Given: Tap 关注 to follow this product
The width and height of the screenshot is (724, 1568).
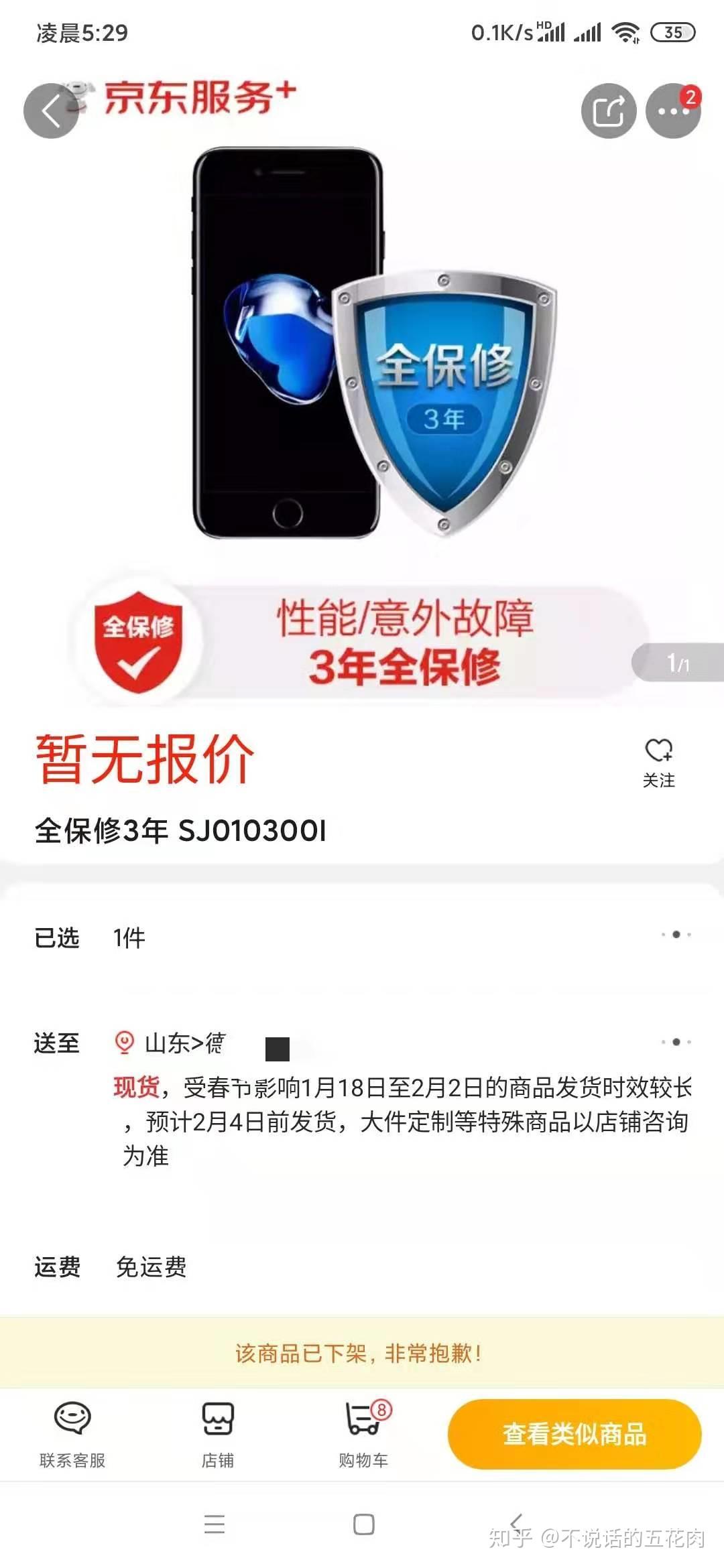Looking at the screenshot, I should click(x=658, y=761).
